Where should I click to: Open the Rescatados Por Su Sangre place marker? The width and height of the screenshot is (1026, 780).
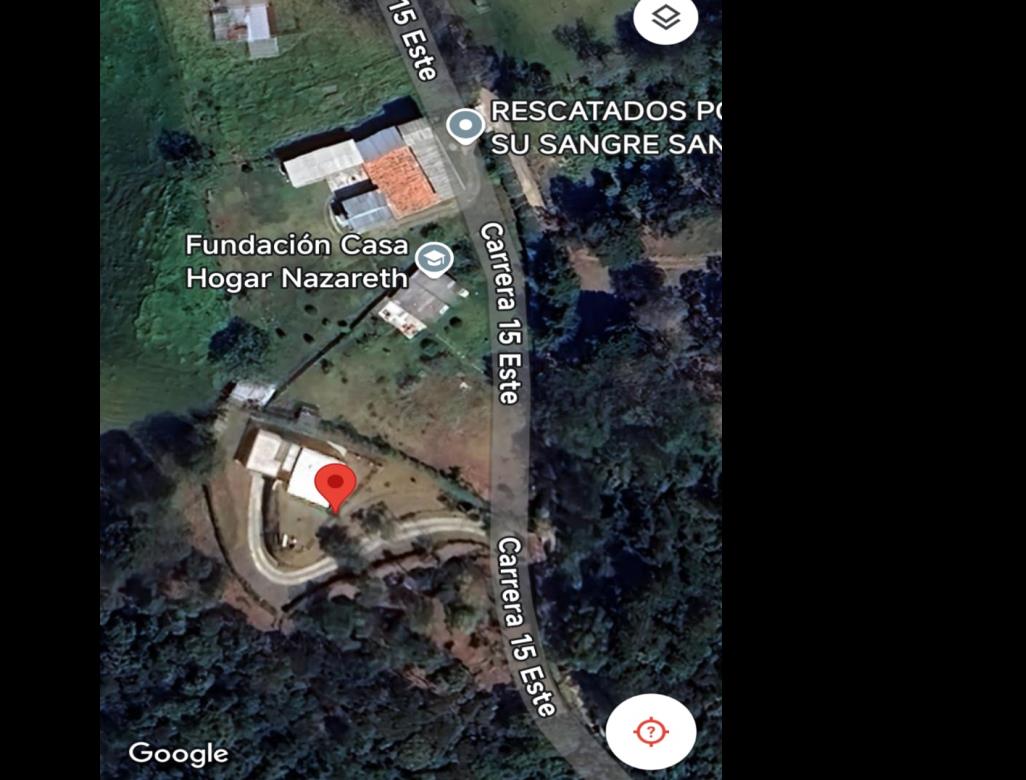465,126
